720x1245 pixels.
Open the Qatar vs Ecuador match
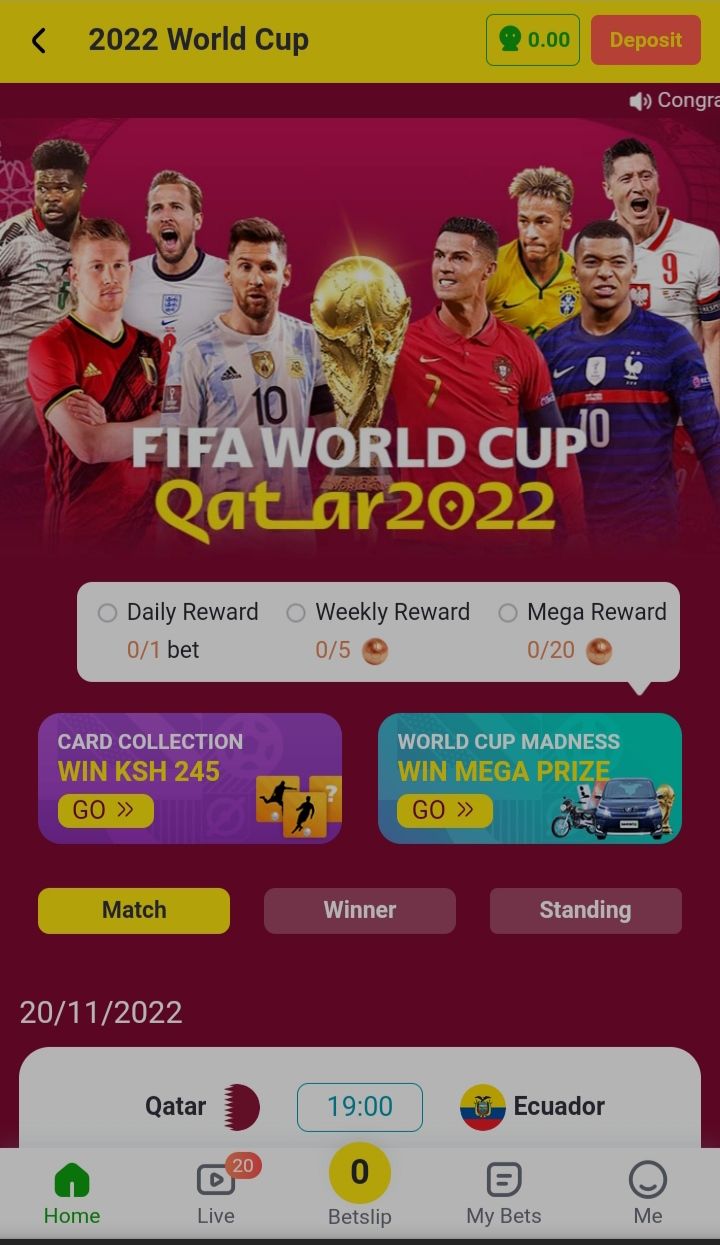tap(360, 1106)
